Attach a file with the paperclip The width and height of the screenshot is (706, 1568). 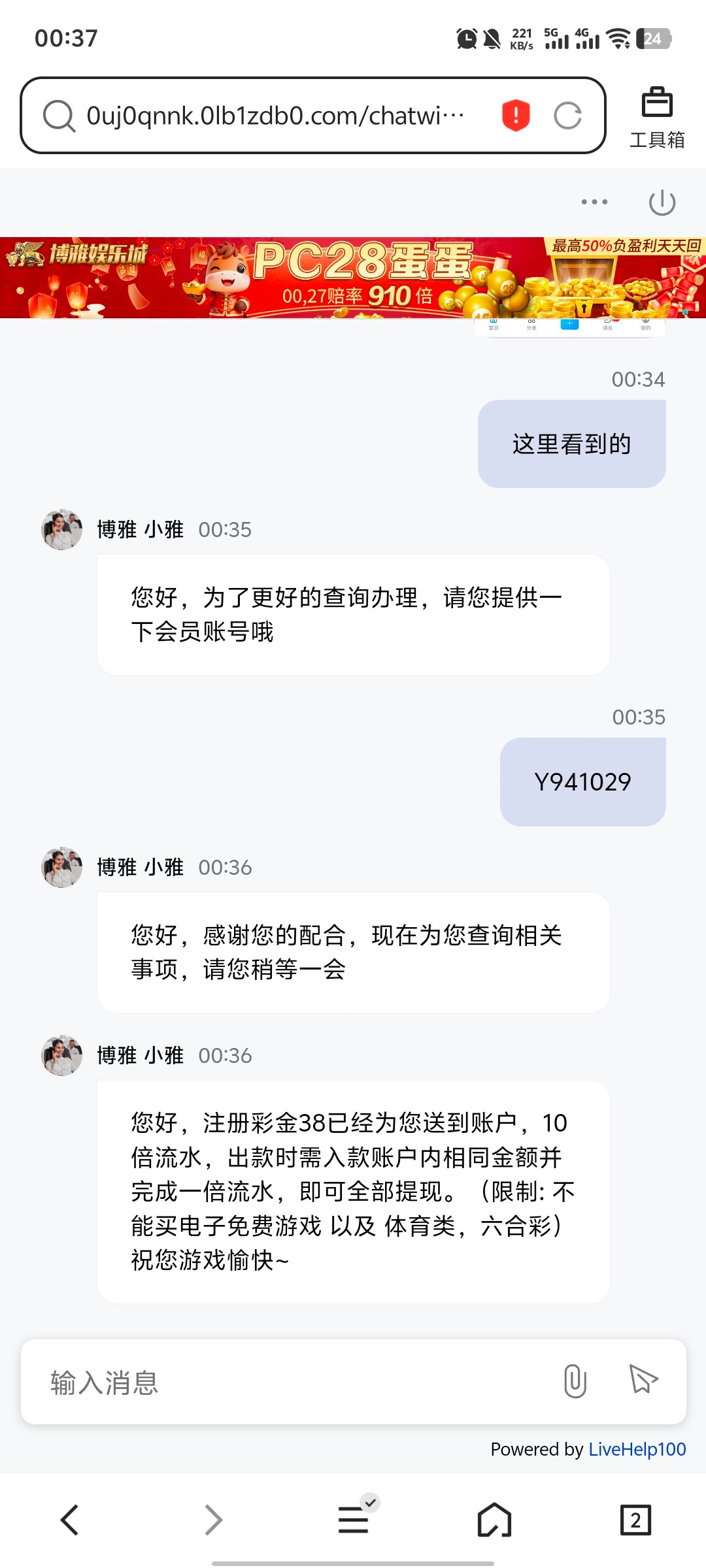[575, 1381]
